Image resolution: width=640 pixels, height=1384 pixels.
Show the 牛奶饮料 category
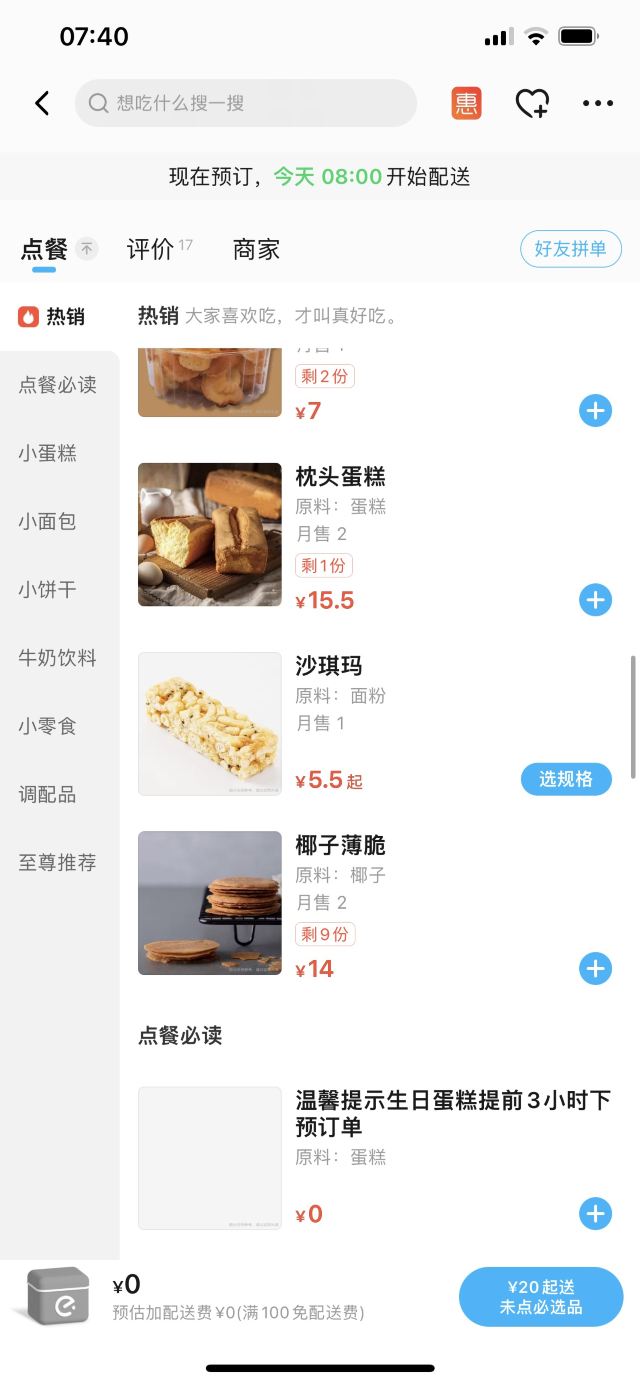click(x=57, y=658)
